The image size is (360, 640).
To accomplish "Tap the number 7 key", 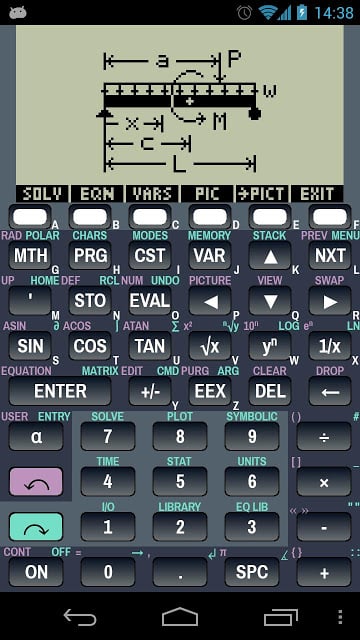I will [x=108, y=436].
